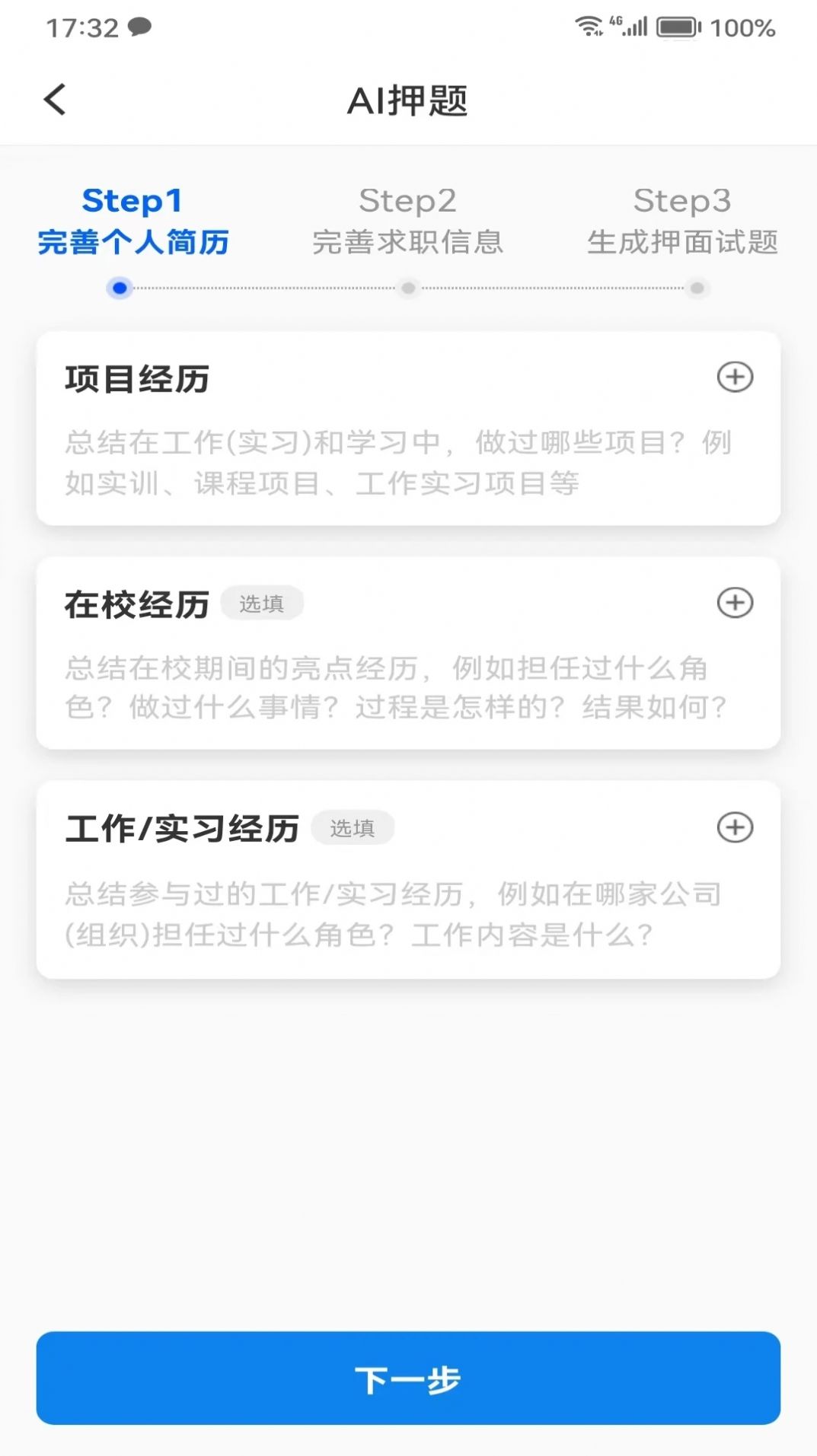Select the Step1 完善个人简历 label
This screenshot has height=1456, width=817.
133,221
